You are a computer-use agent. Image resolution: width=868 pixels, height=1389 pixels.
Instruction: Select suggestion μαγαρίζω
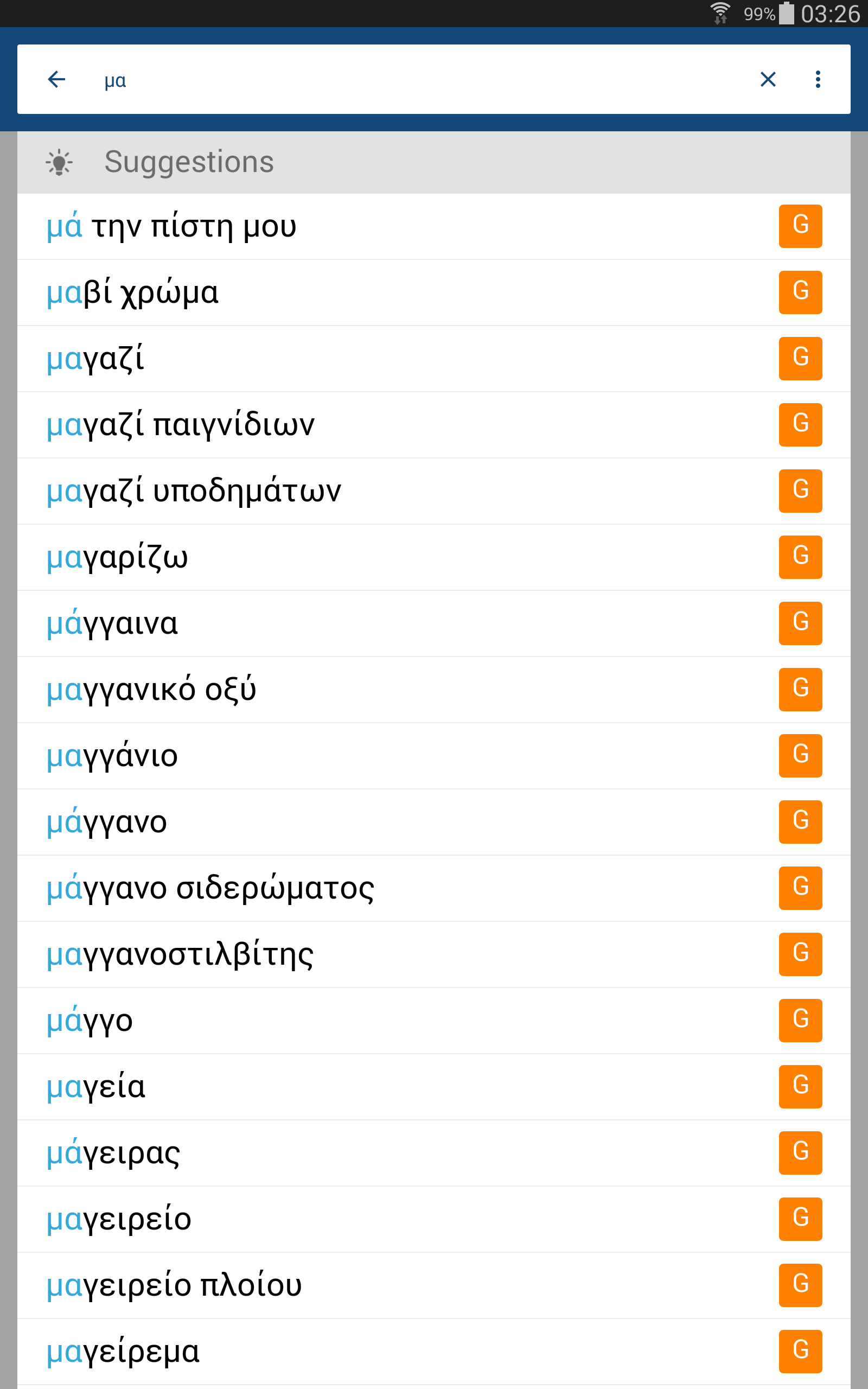(x=344, y=557)
